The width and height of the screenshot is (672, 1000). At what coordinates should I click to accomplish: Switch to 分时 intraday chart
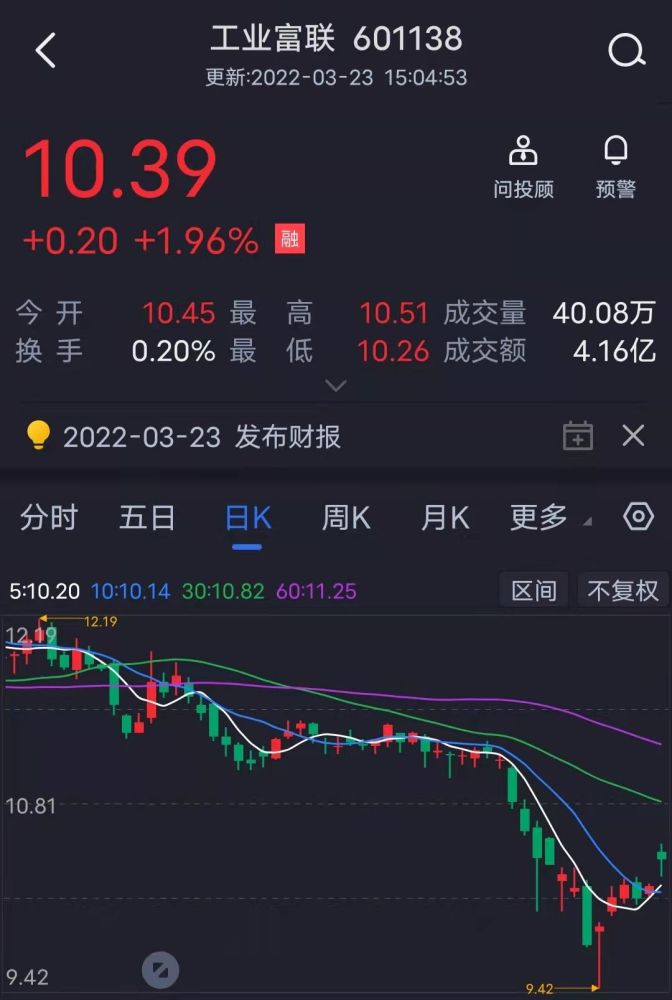[x=49, y=517]
